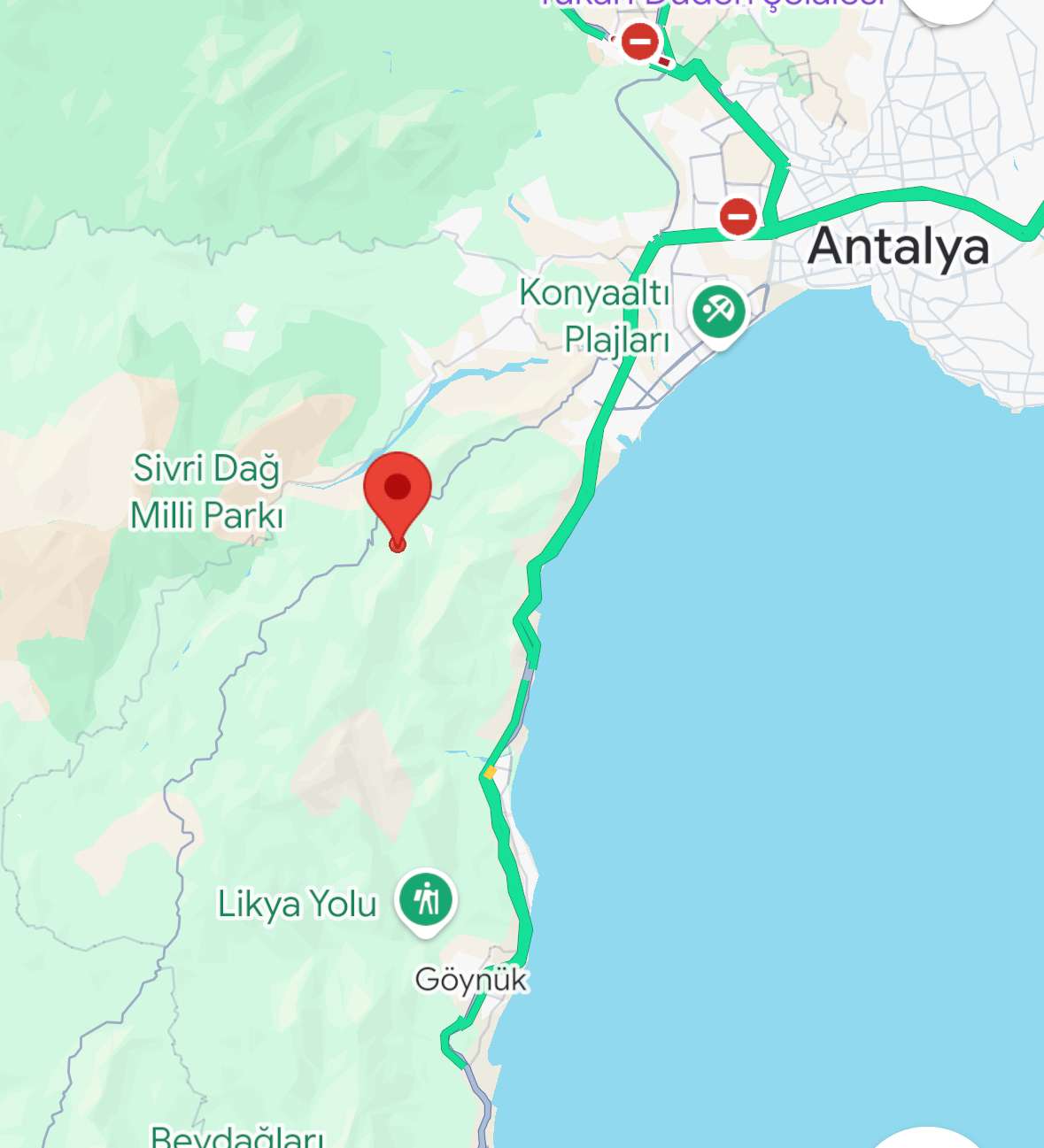This screenshot has width=1044, height=1148.
Task: Open the Likya Yolu hiking marker
Action: tap(426, 898)
